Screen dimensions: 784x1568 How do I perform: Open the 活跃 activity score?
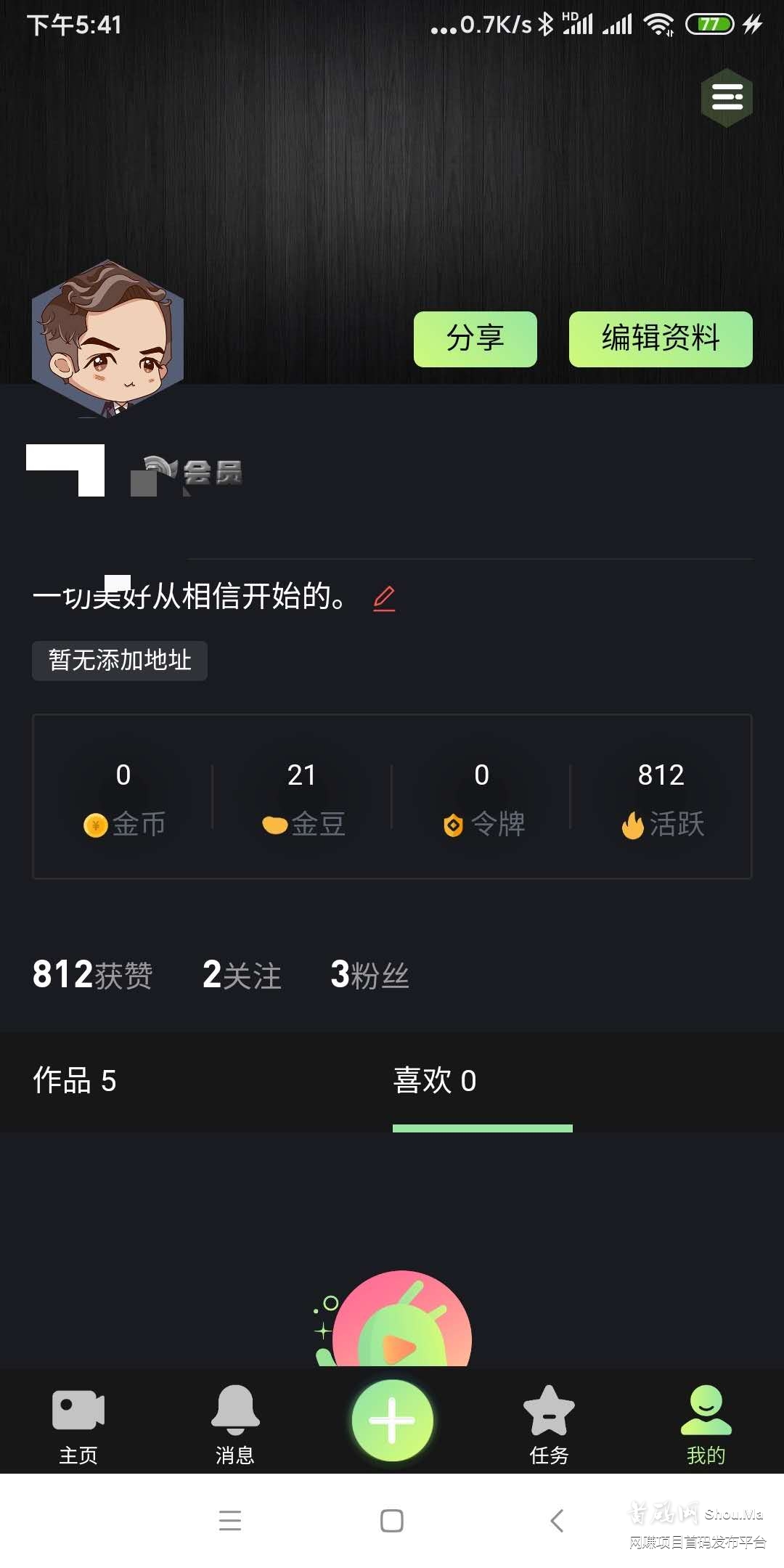point(661,799)
